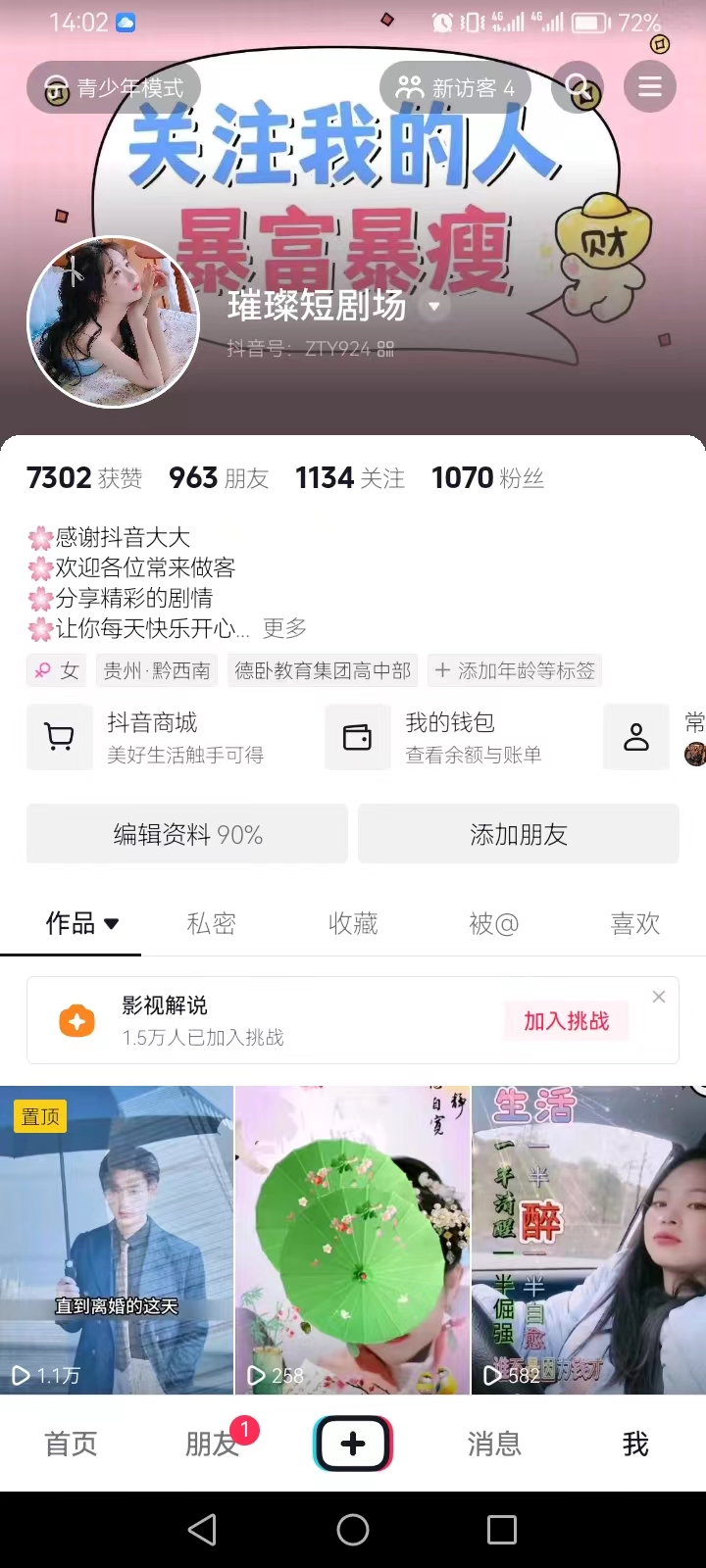
Task: Switch to the 收藏 tab
Action: (353, 923)
